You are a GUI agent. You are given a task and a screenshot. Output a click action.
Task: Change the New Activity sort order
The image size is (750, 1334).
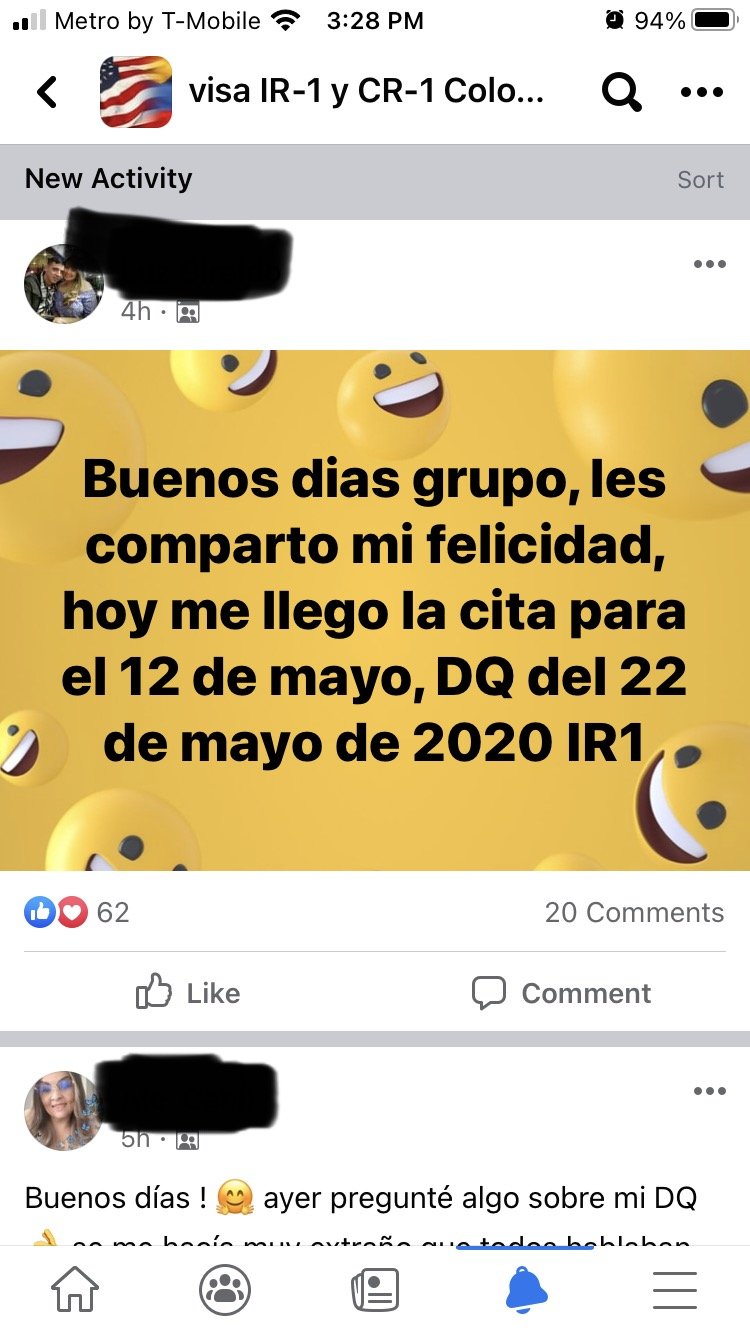coord(700,180)
